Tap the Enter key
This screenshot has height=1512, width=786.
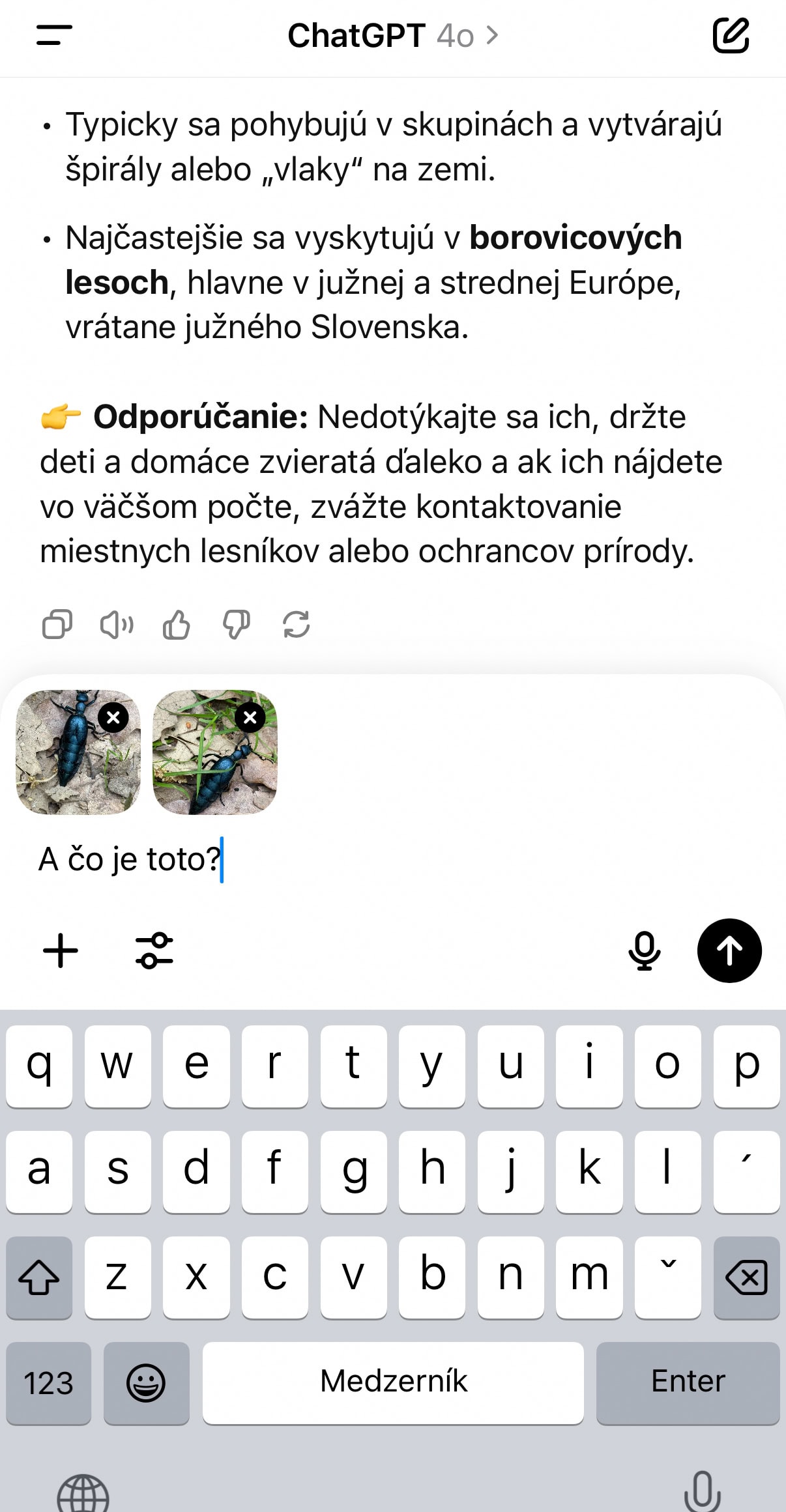pos(688,1382)
